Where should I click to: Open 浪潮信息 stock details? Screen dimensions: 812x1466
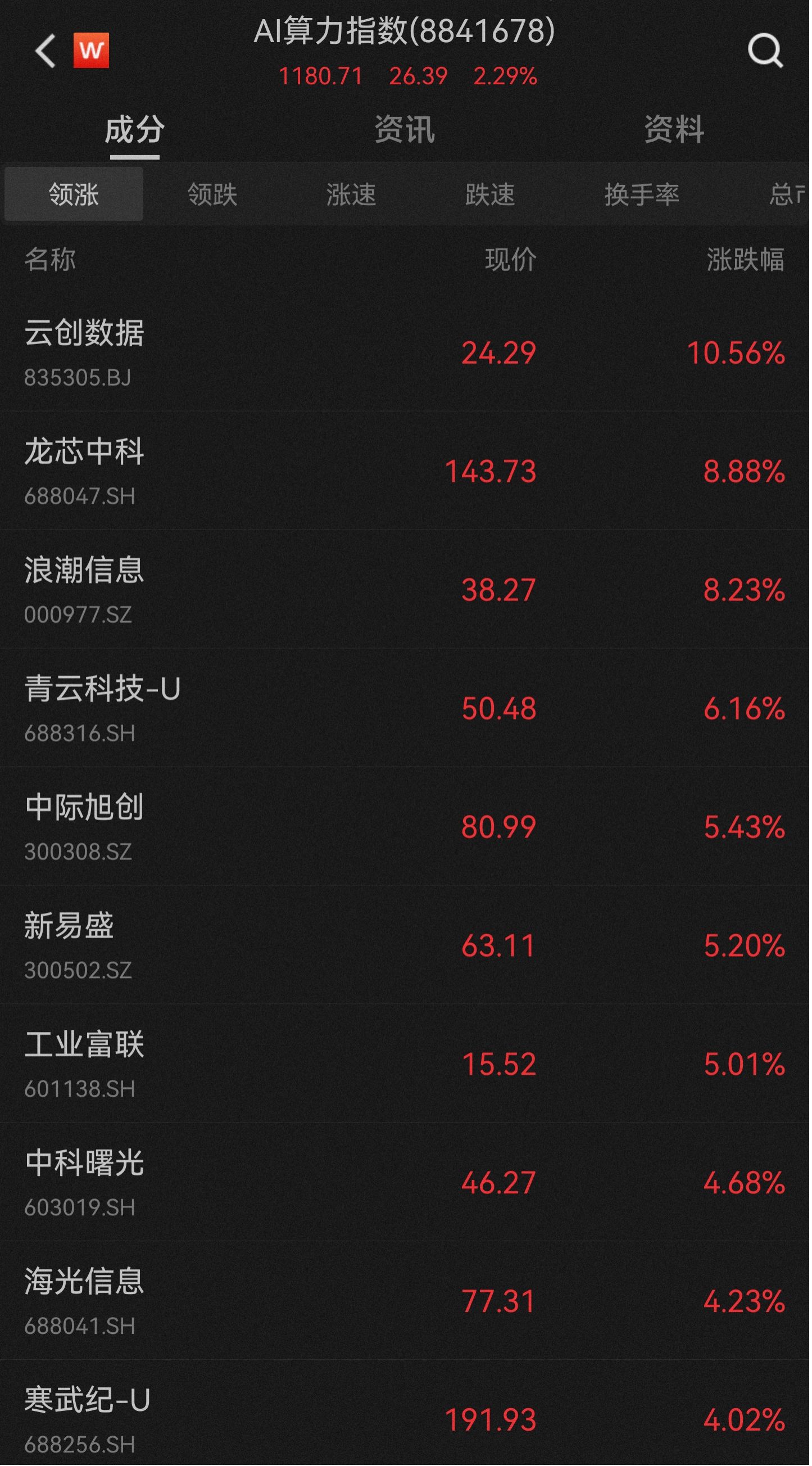(x=406, y=591)
